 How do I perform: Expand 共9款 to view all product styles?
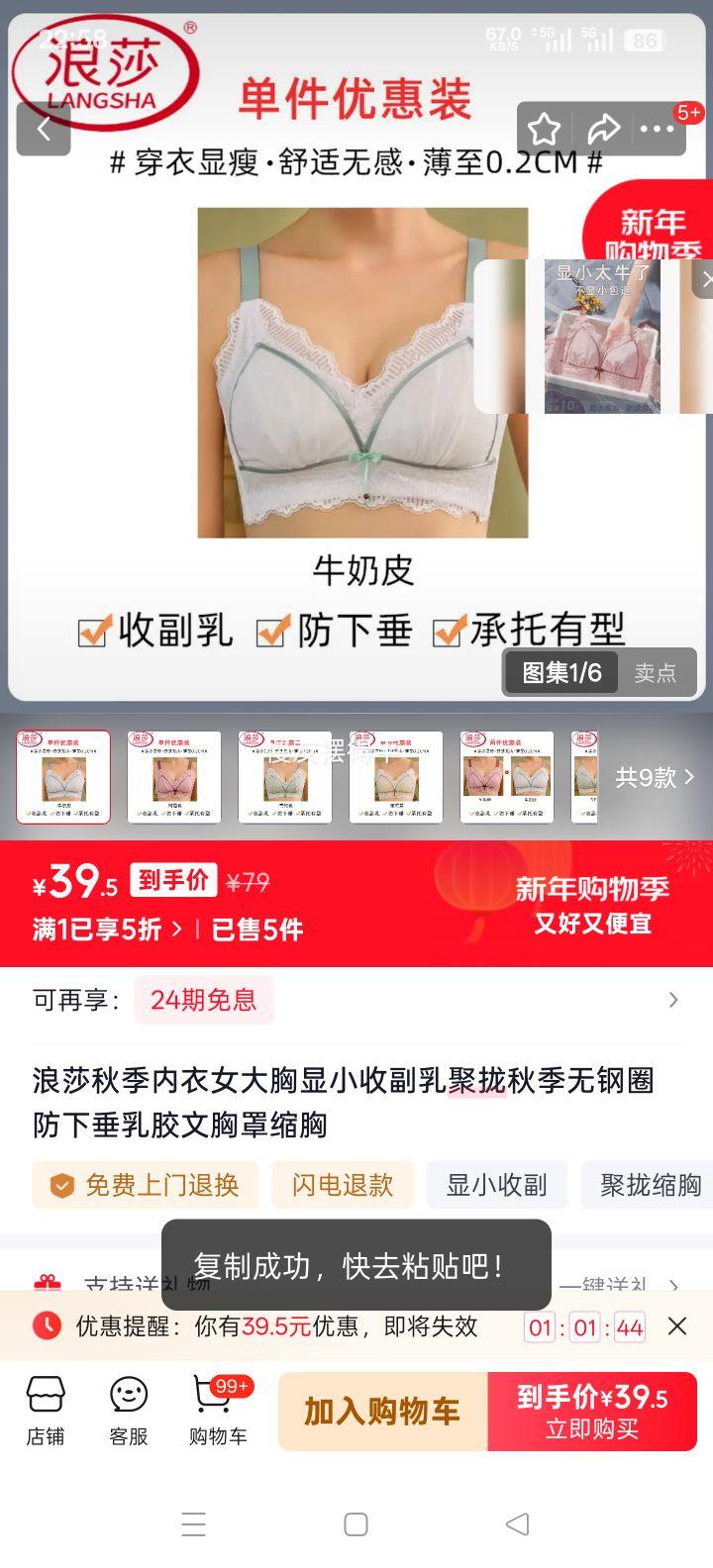tap(649, 778)
